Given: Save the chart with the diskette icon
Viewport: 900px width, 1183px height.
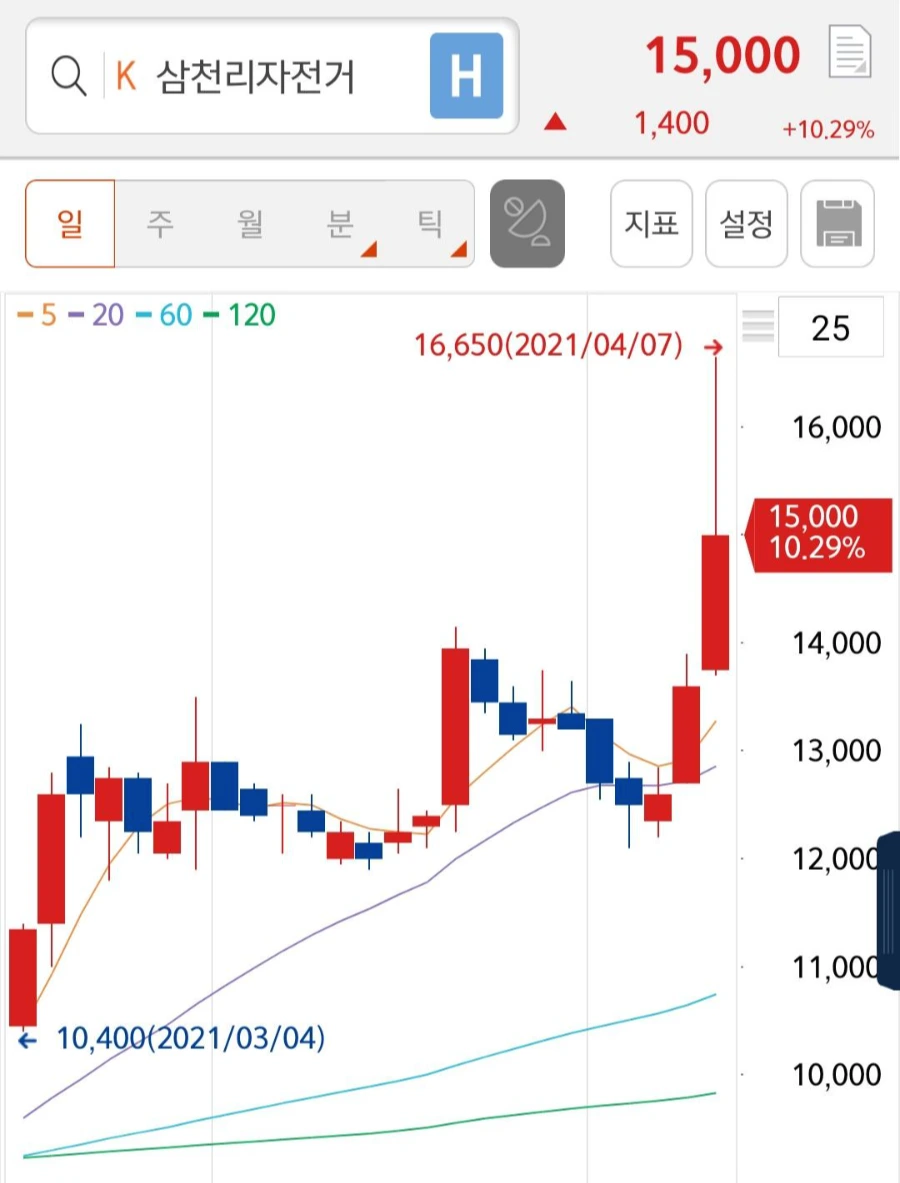Looking at the screenshot, I should 837,224.
